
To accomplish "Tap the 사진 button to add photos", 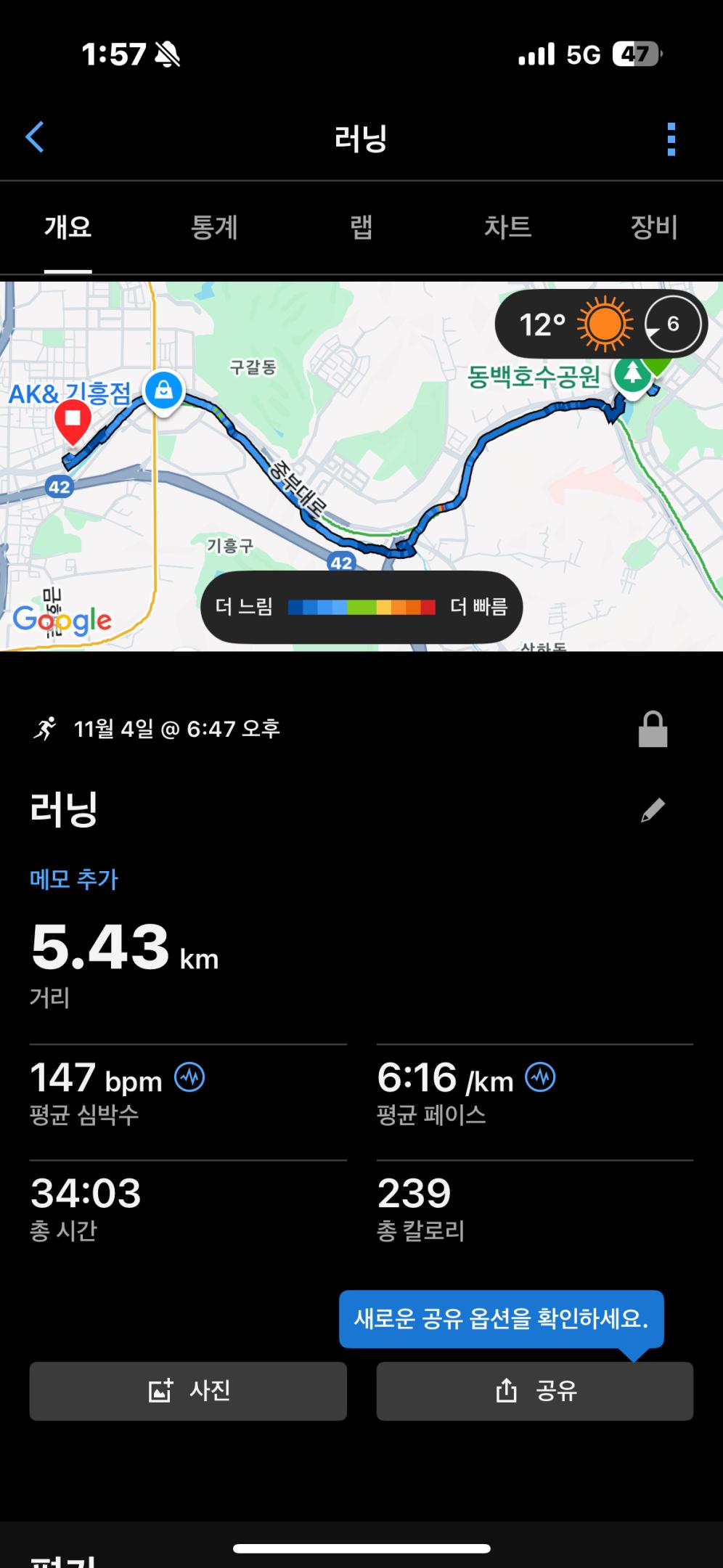I will 187,1391.
